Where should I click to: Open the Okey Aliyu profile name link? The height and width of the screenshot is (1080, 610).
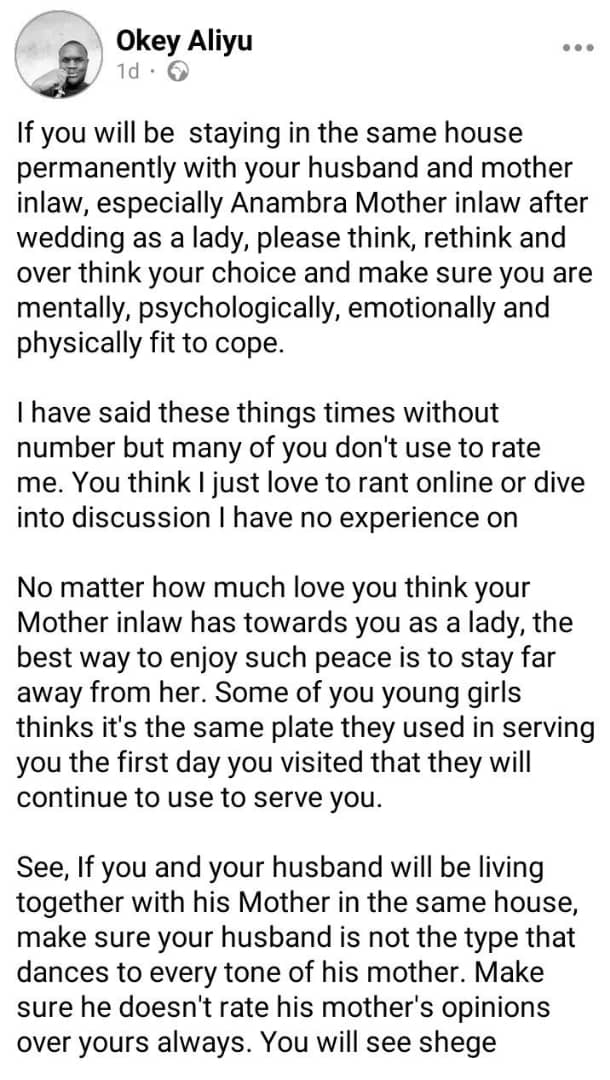tap(184, 41)
